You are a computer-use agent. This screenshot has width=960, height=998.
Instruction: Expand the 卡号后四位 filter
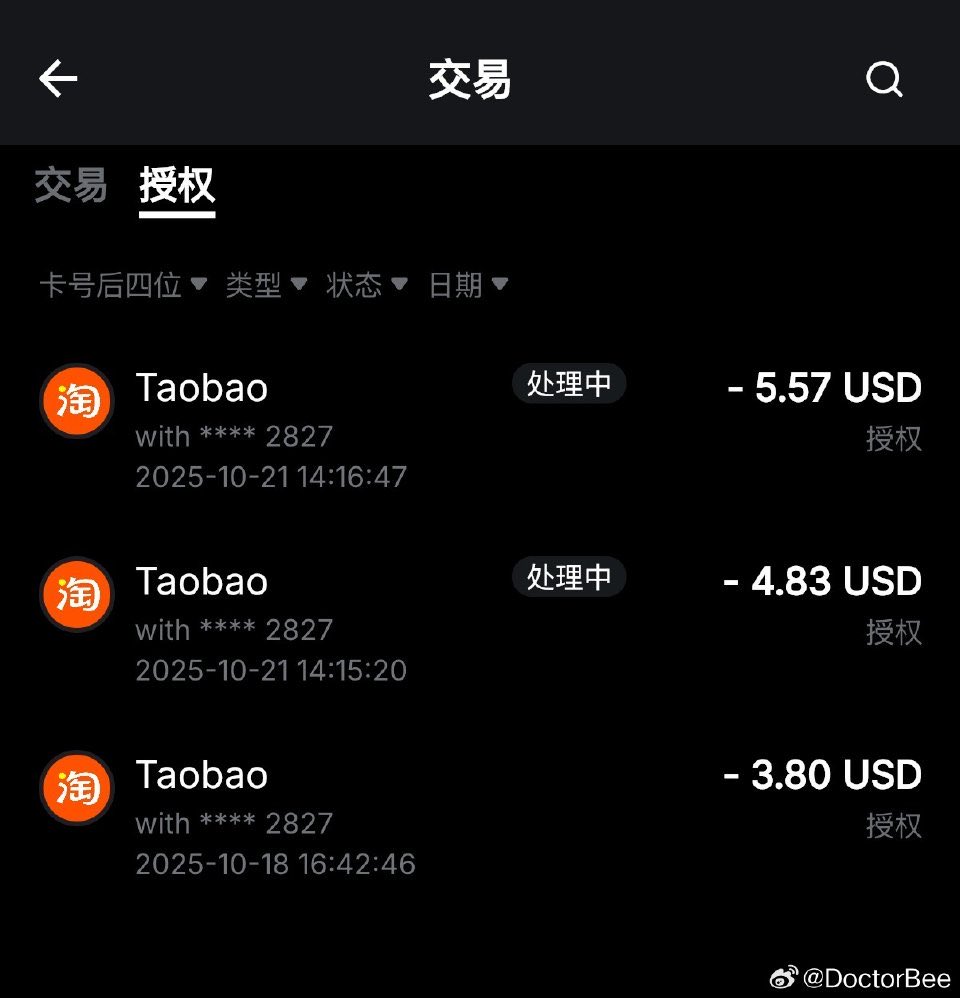pyautogui.click(x=123, y=286)
